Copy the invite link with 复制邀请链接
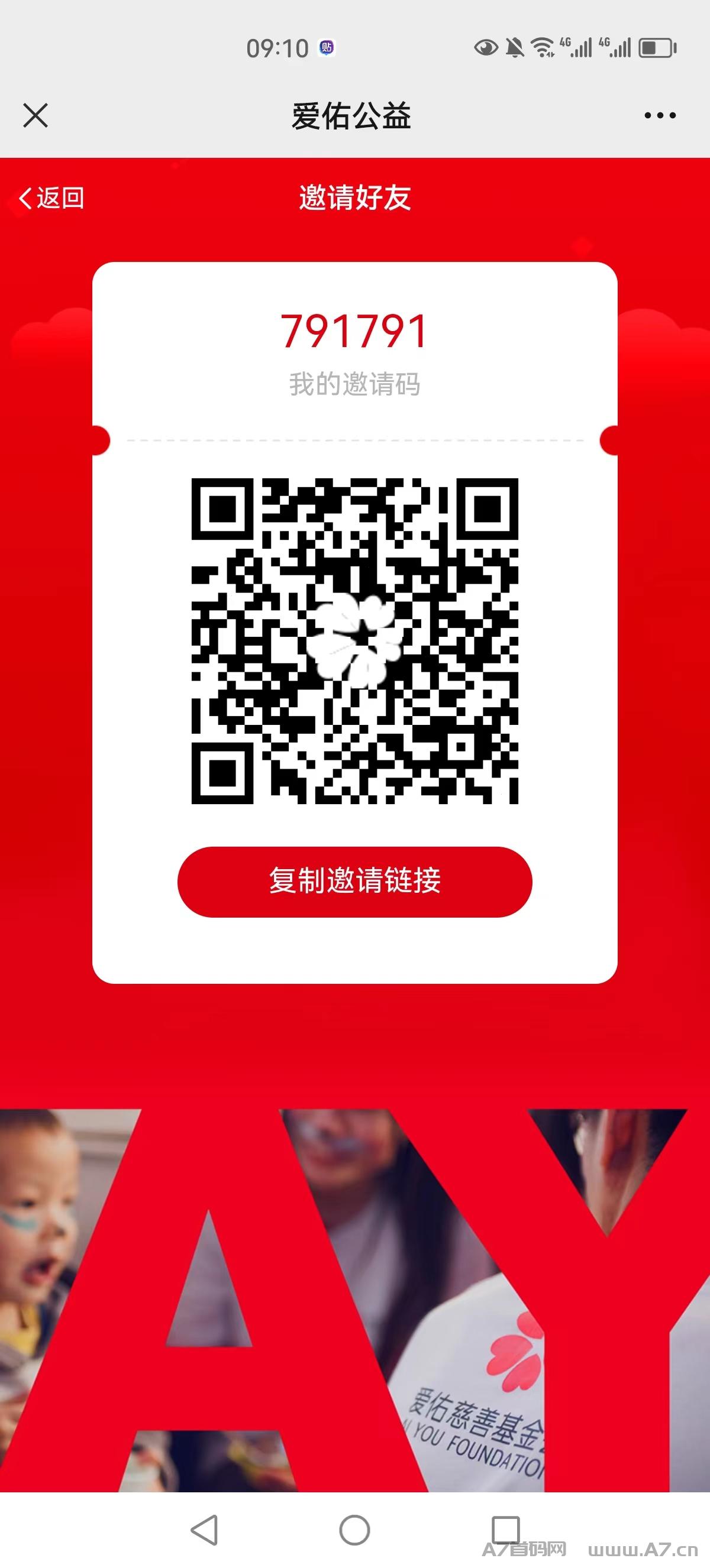Screen dimensions: 710x1568 (355, 881)
